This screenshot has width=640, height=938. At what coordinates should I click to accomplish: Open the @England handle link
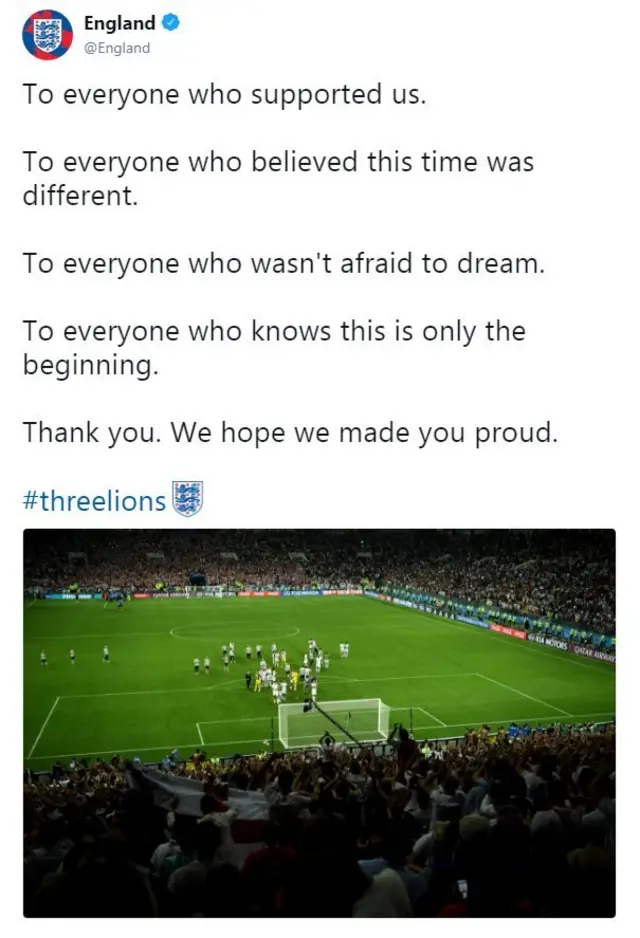tap(117, 47)
